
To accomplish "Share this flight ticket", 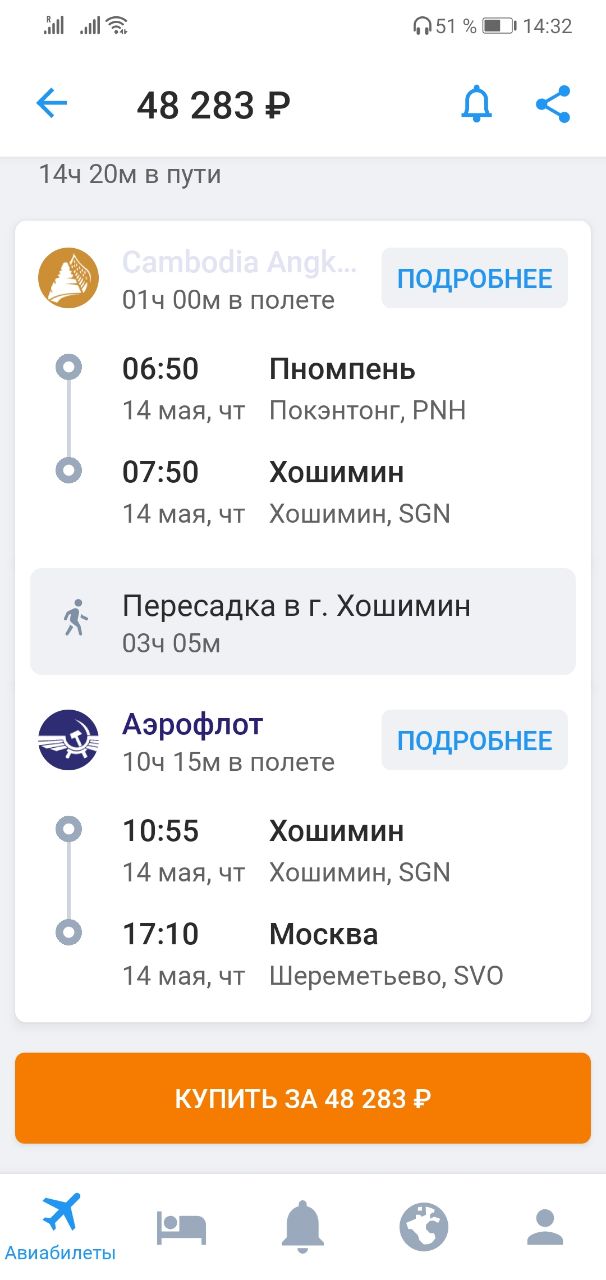I will point(553,104).
